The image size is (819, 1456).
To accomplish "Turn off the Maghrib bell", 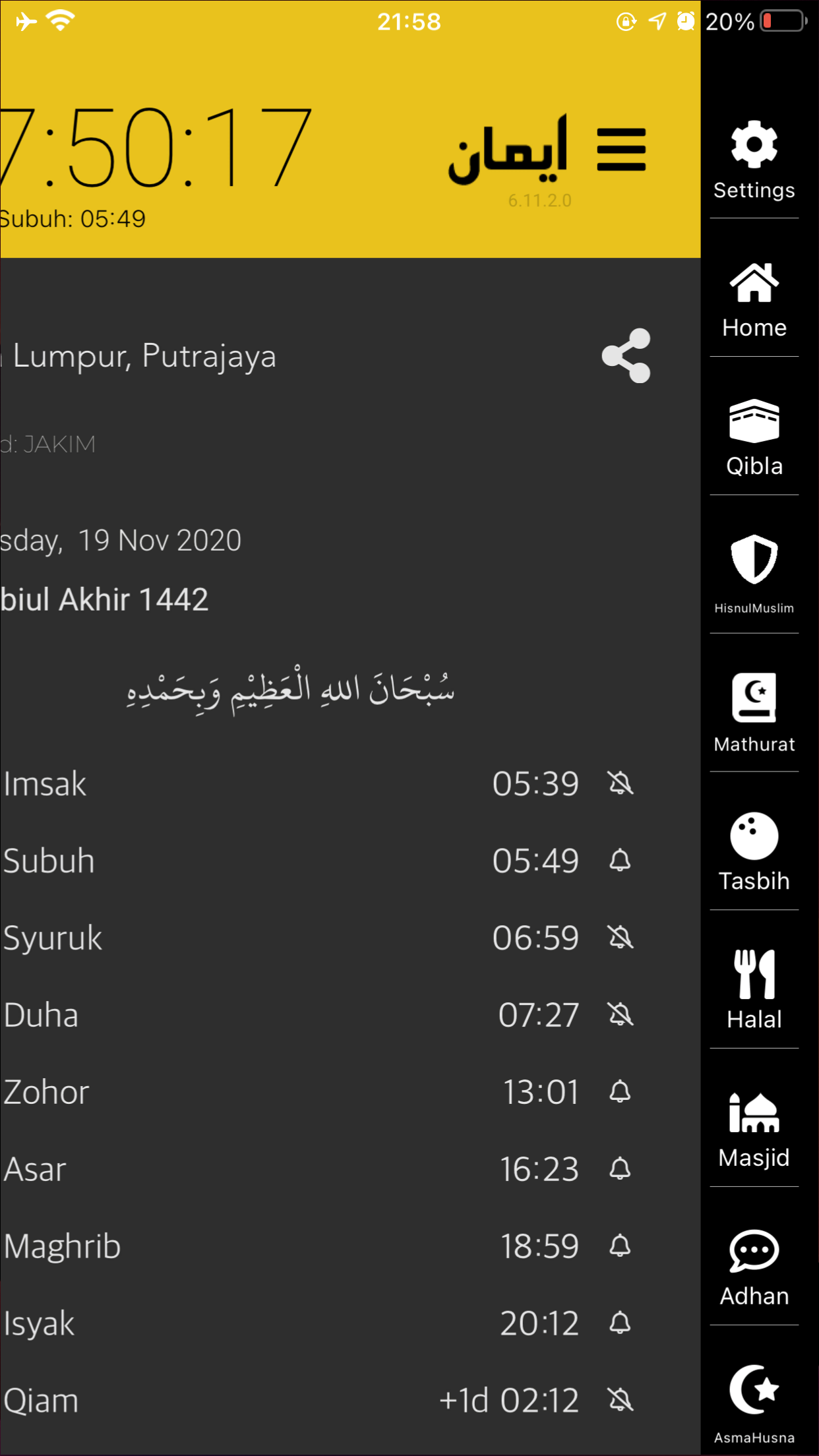I will [620, 1246].
